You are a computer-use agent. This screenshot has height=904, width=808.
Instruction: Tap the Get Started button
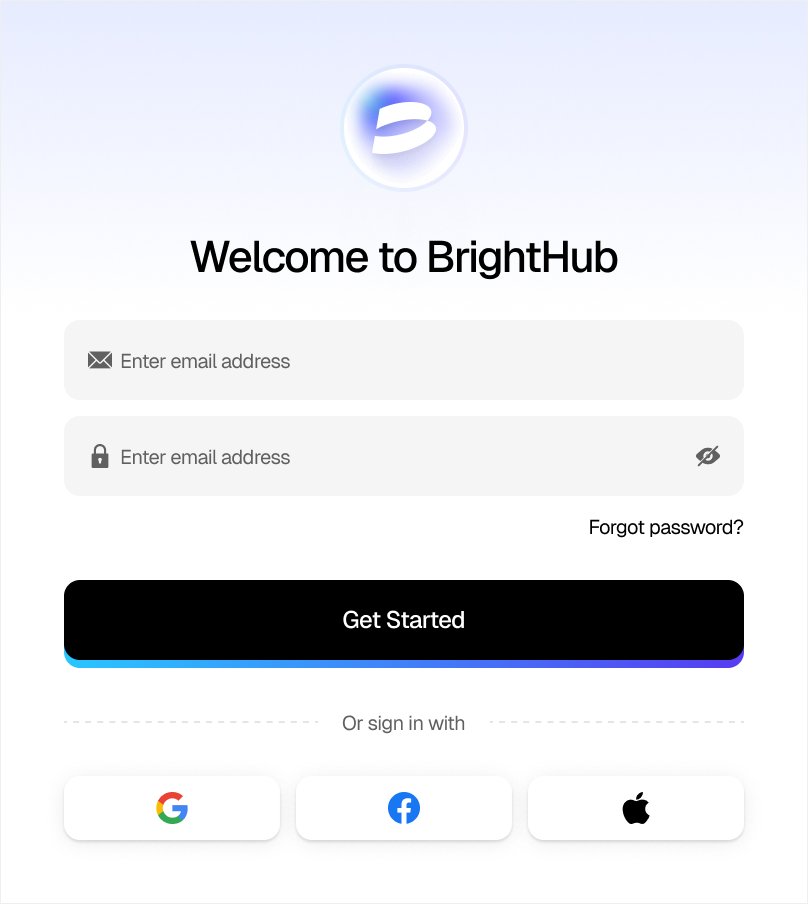[404, 620]
